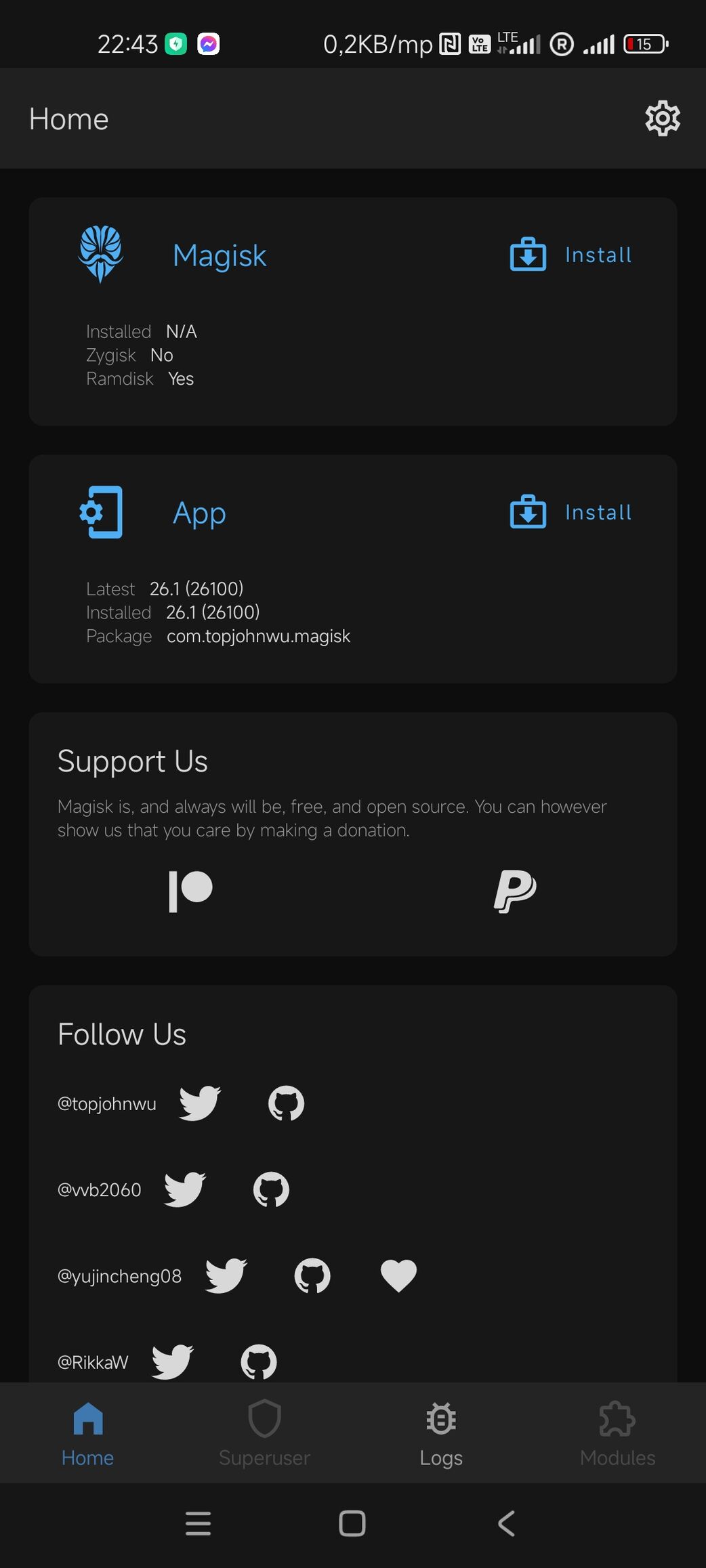
Task: Tap Install in the App card
Action: coord(570,512)
